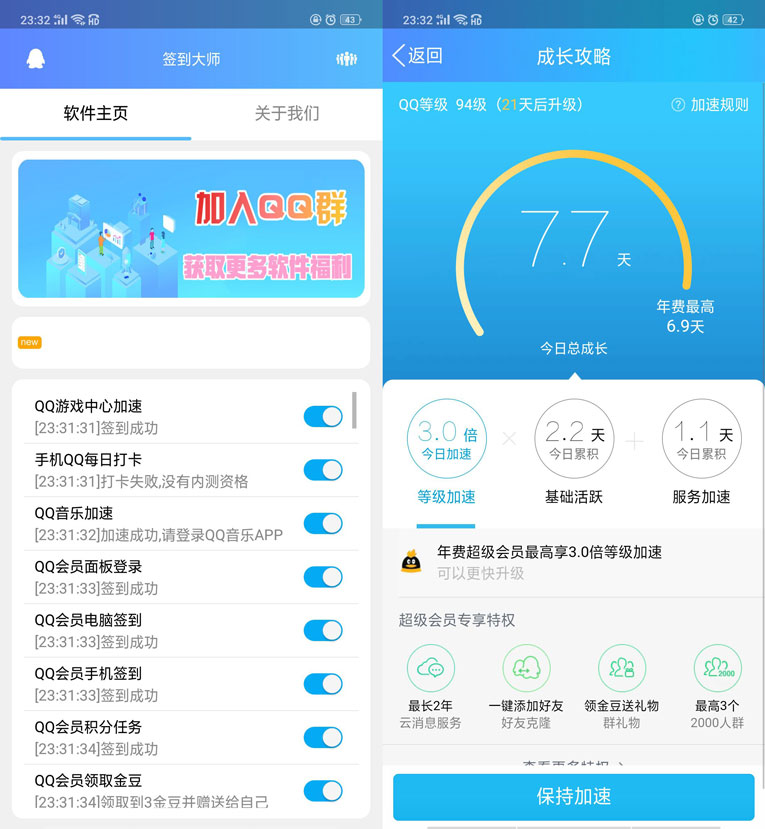Tap the QQ penguin icon in the header
Image resolution: width=765 pixels, height=829 pixels.
click(36, 59)
